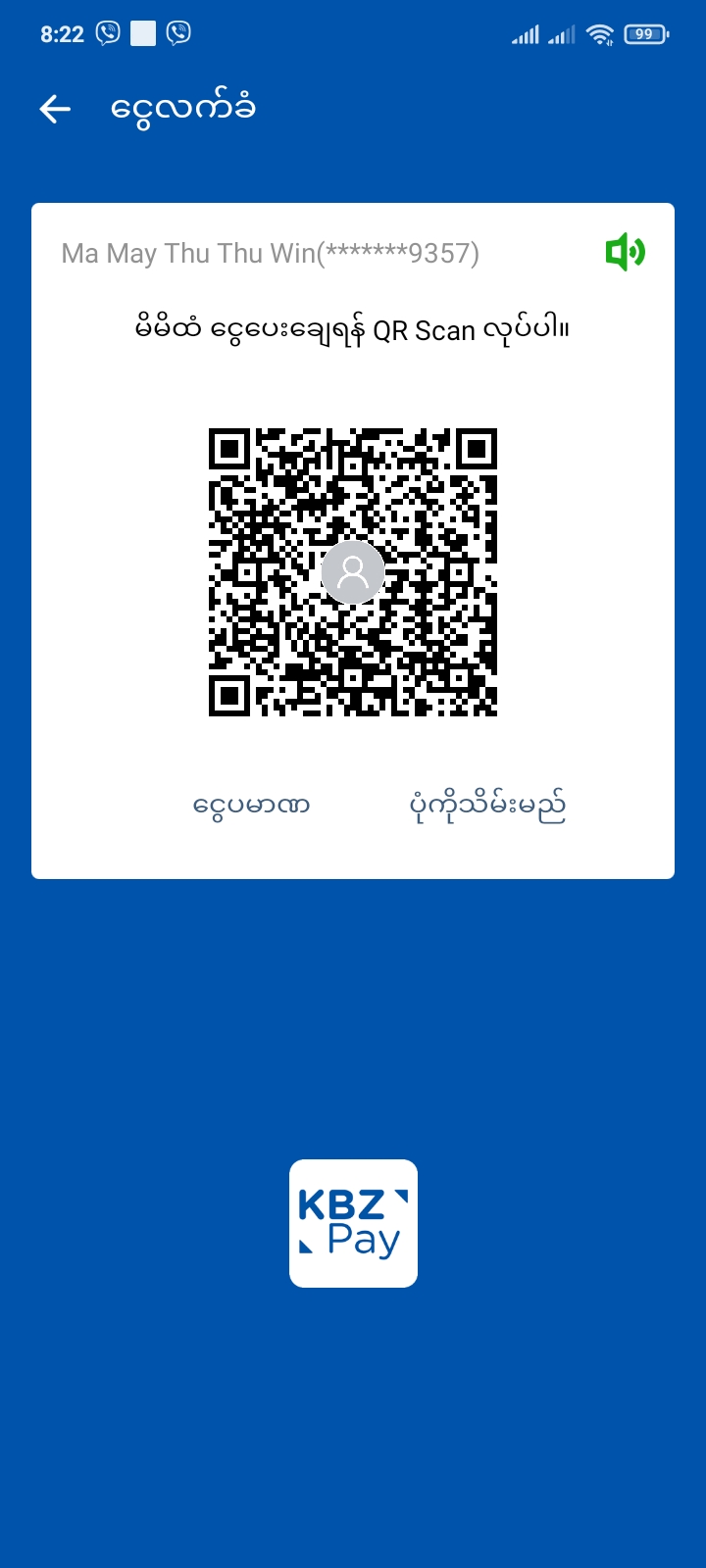Go back from the receive money screen

(x=55, y=109)
